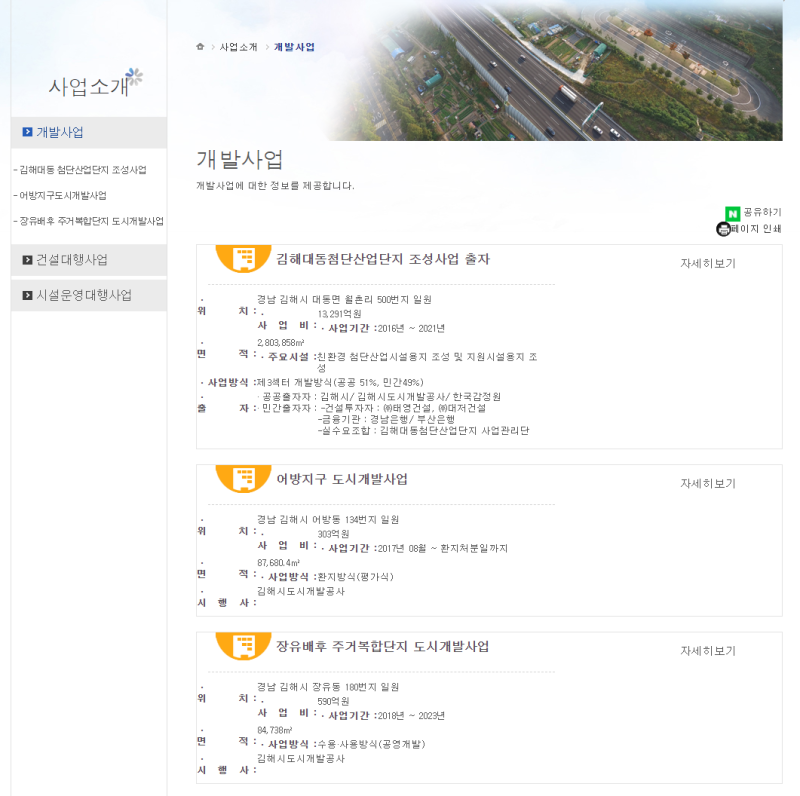View details of 장유배후 주거복합단지 도시개발사업
This screenshot has height=796, width=800.
708,651
